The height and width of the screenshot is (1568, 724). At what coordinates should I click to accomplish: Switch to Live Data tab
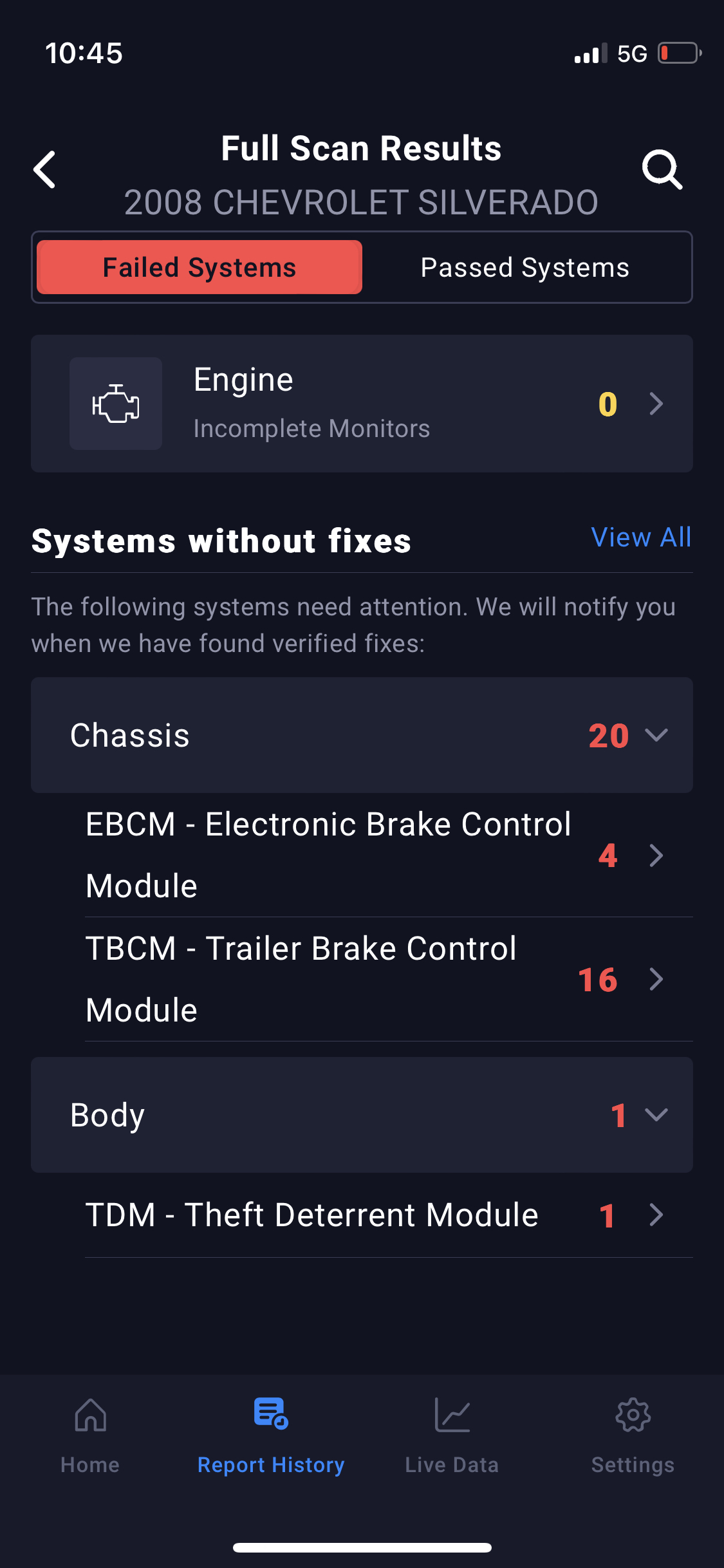pos(452,1433)
